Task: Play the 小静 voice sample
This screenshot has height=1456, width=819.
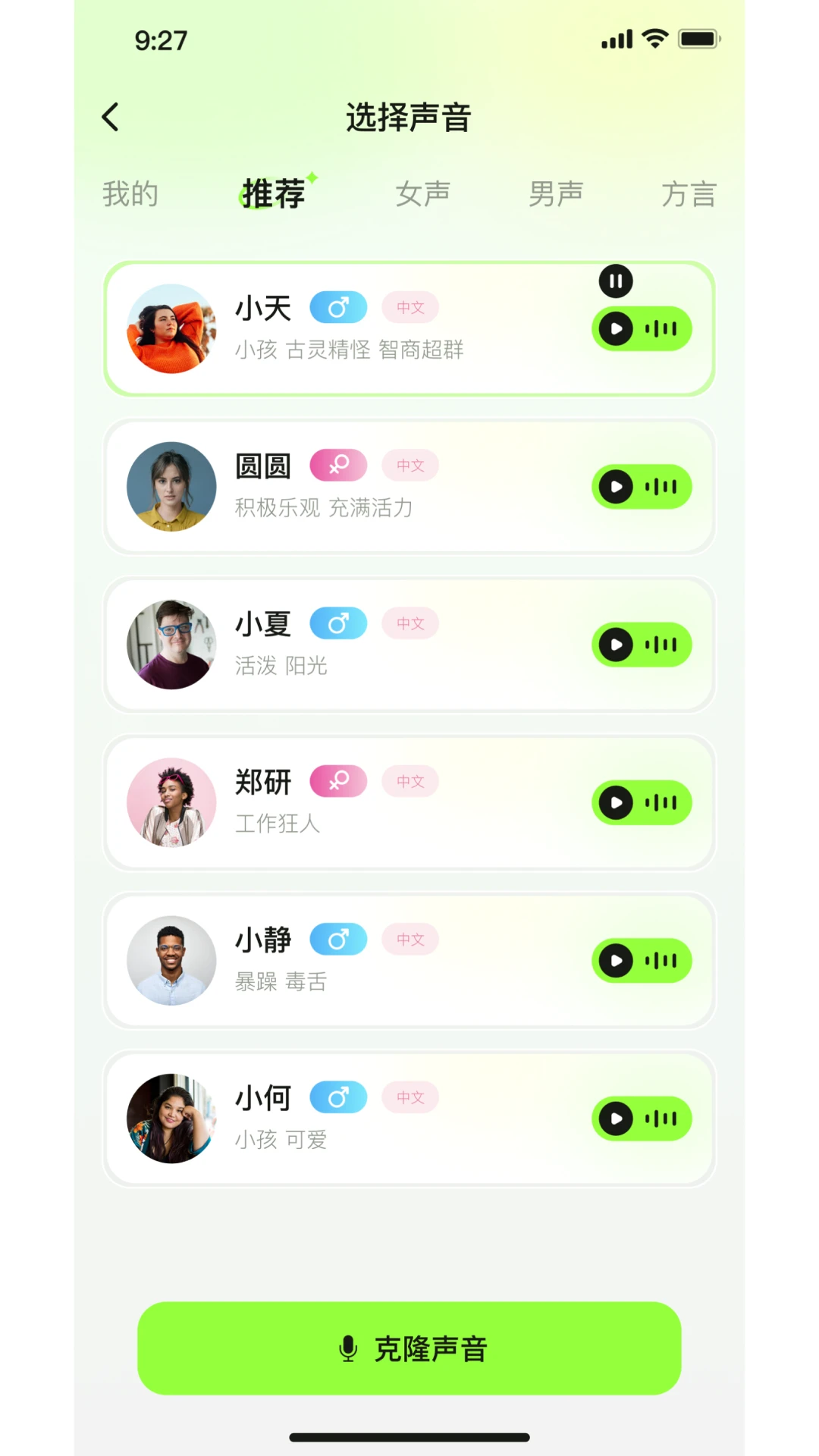Action: (x=617, y=961)
